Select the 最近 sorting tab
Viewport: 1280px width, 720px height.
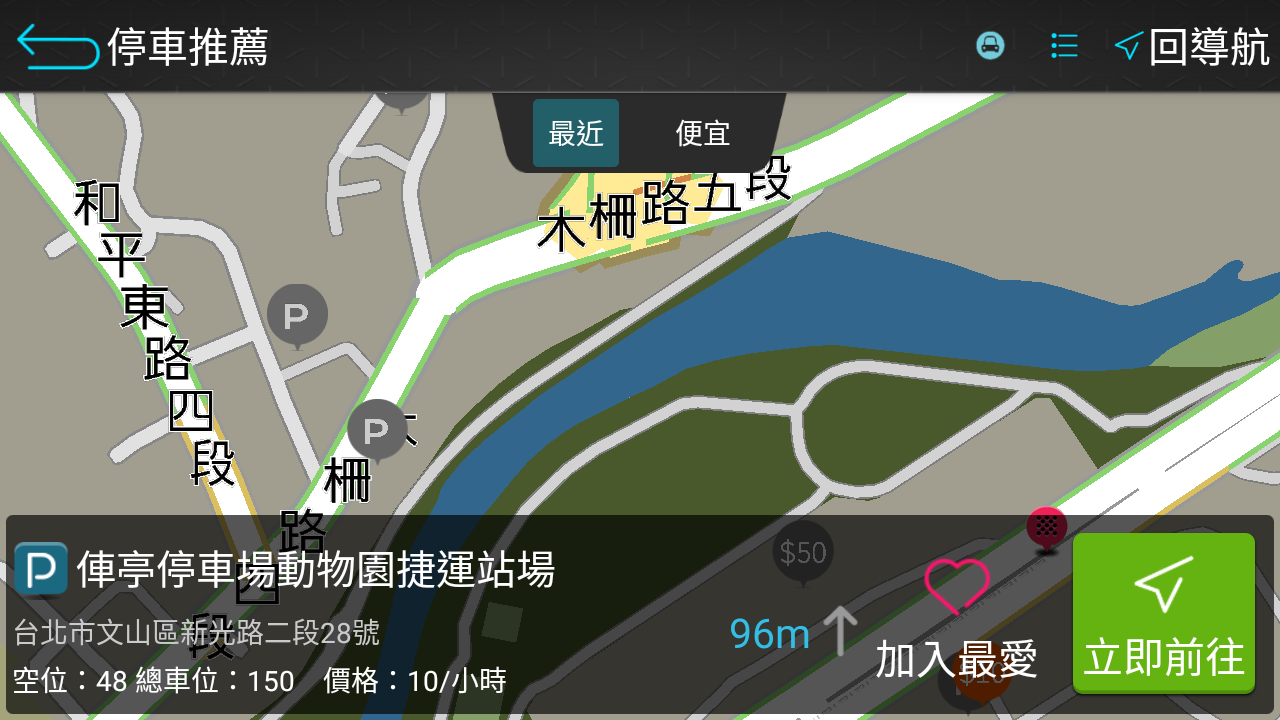tap(576, 133)
